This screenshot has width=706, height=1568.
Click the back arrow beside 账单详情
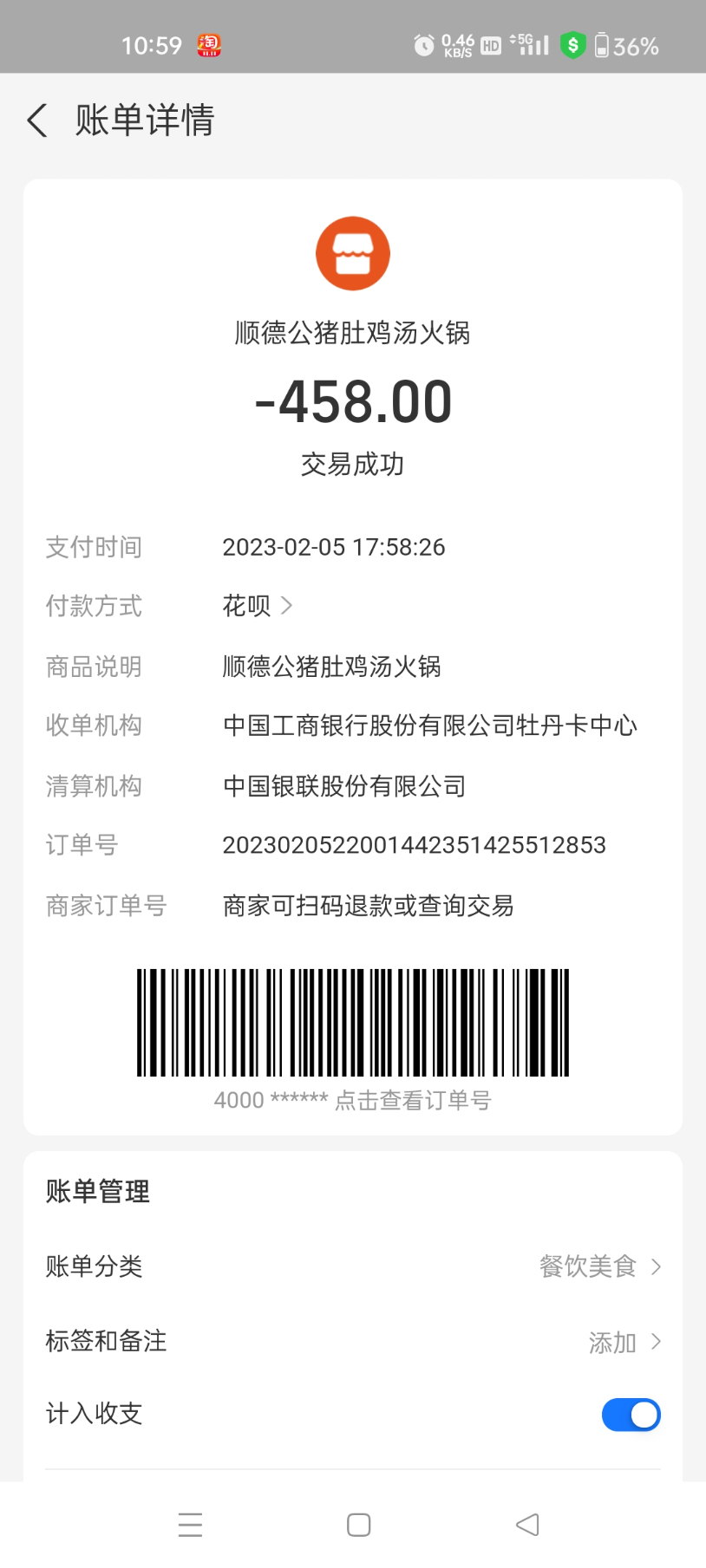[x=36, y=120]
